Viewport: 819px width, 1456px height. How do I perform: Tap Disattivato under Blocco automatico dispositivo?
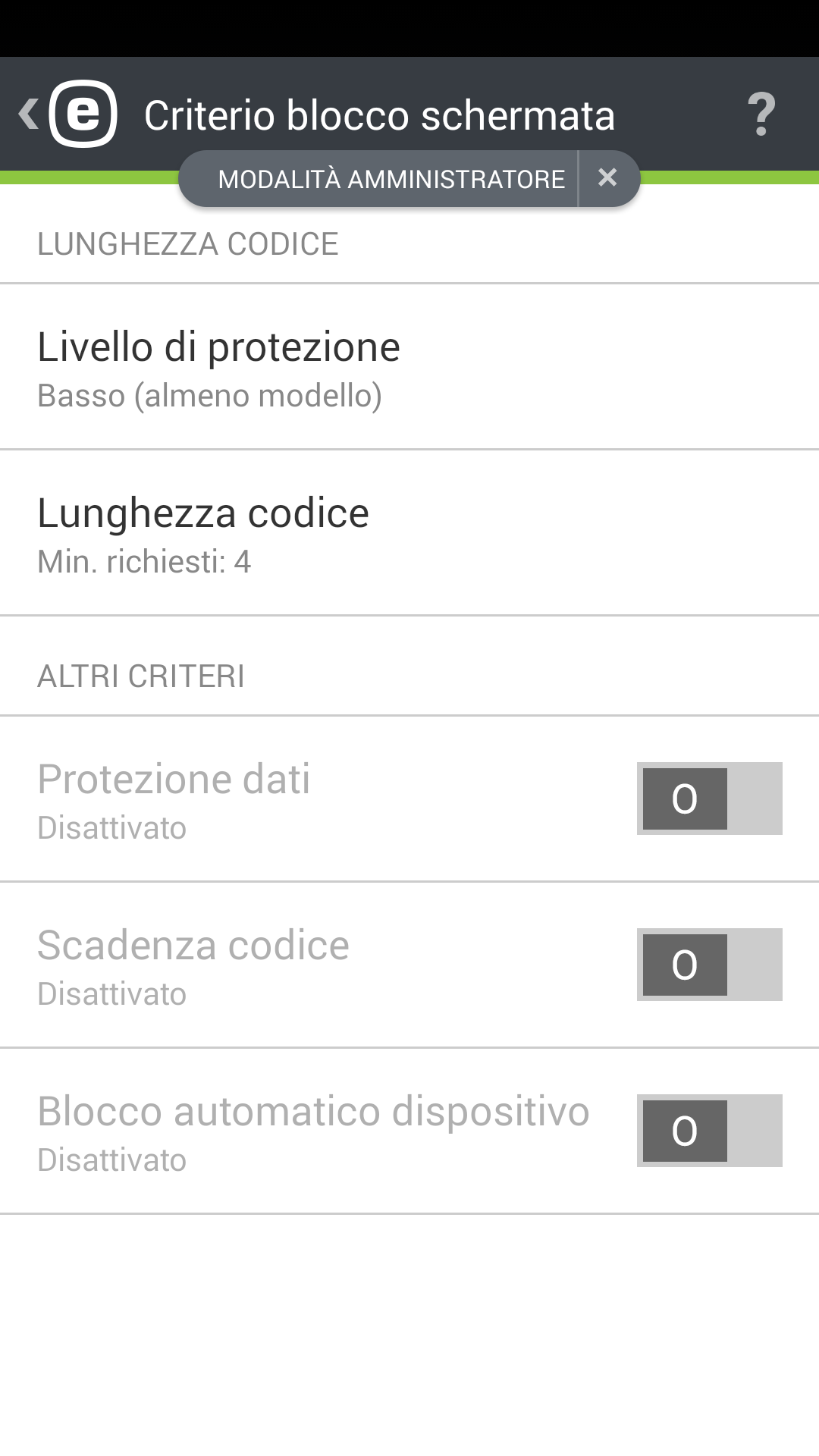point(112,1160)
